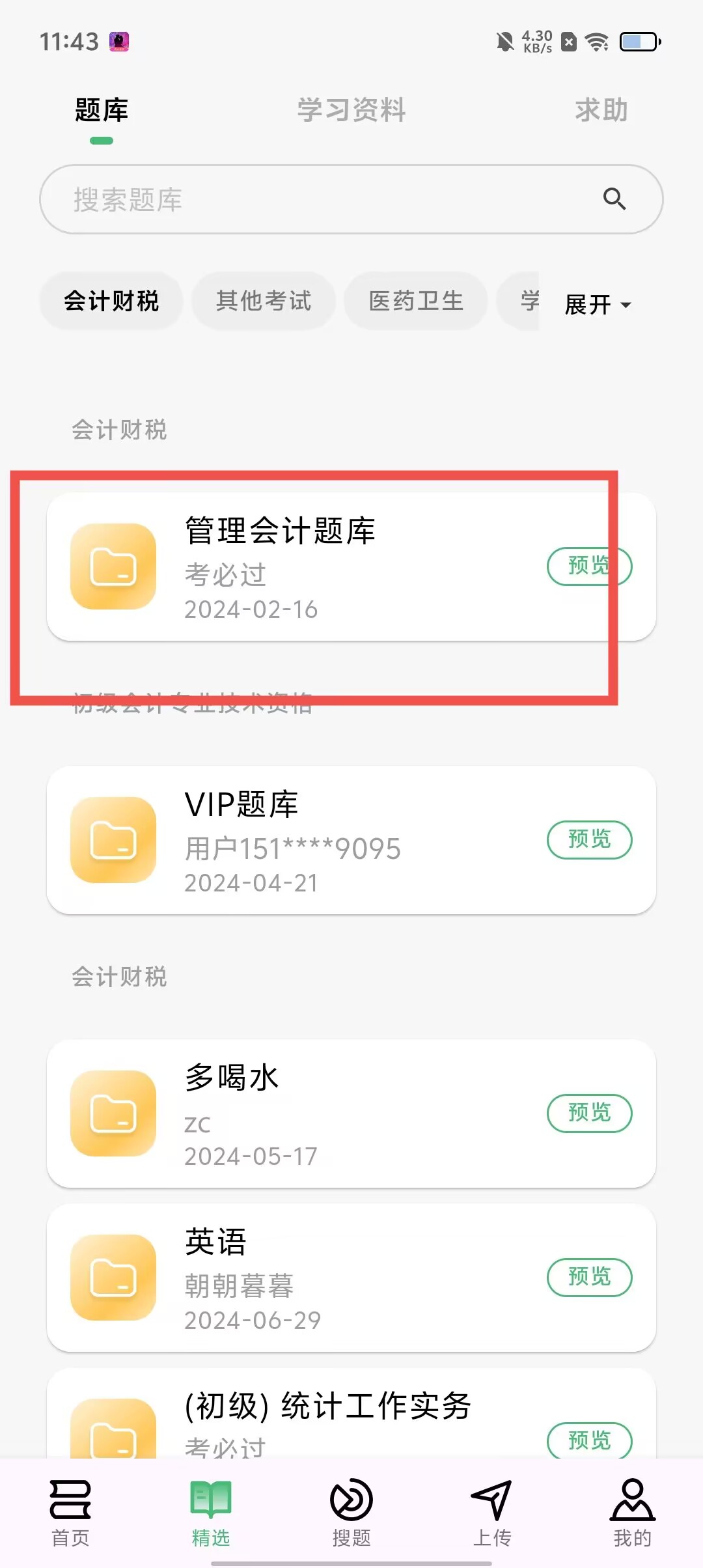Expand the category list with 展开
The height and width of the screenshot is (1568, 703).
pos(598,304)
